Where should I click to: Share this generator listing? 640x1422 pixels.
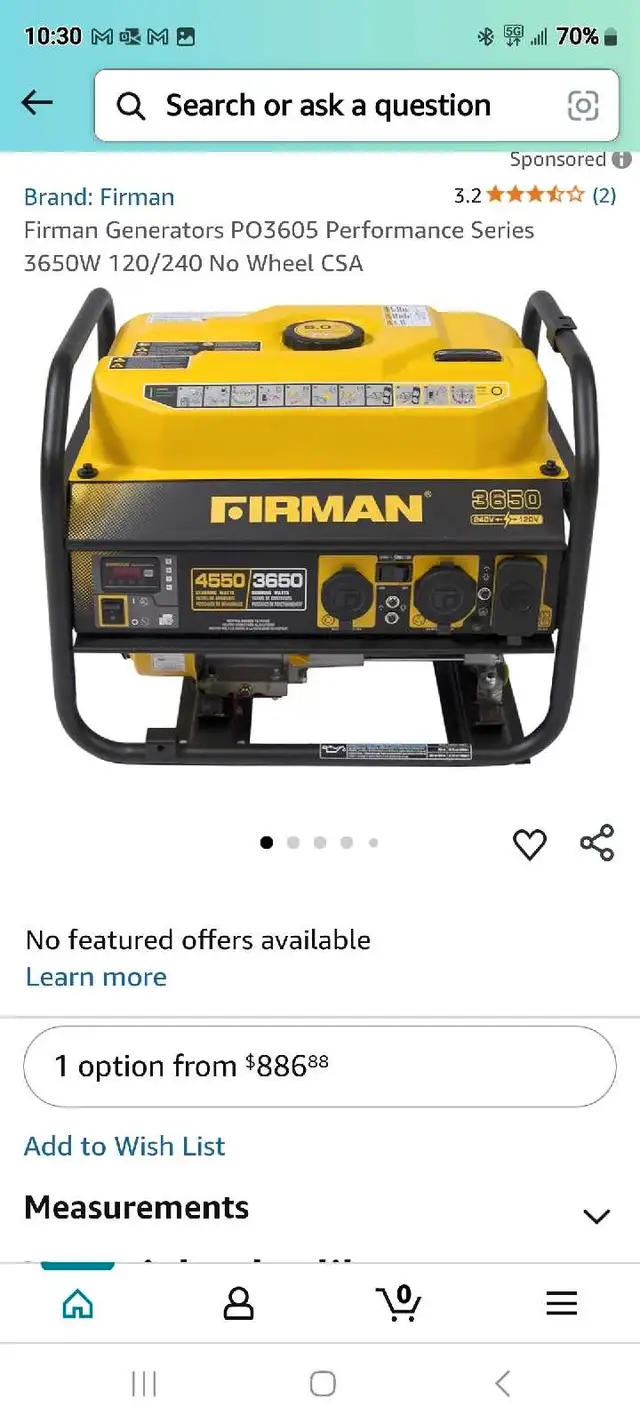[597, 844]
